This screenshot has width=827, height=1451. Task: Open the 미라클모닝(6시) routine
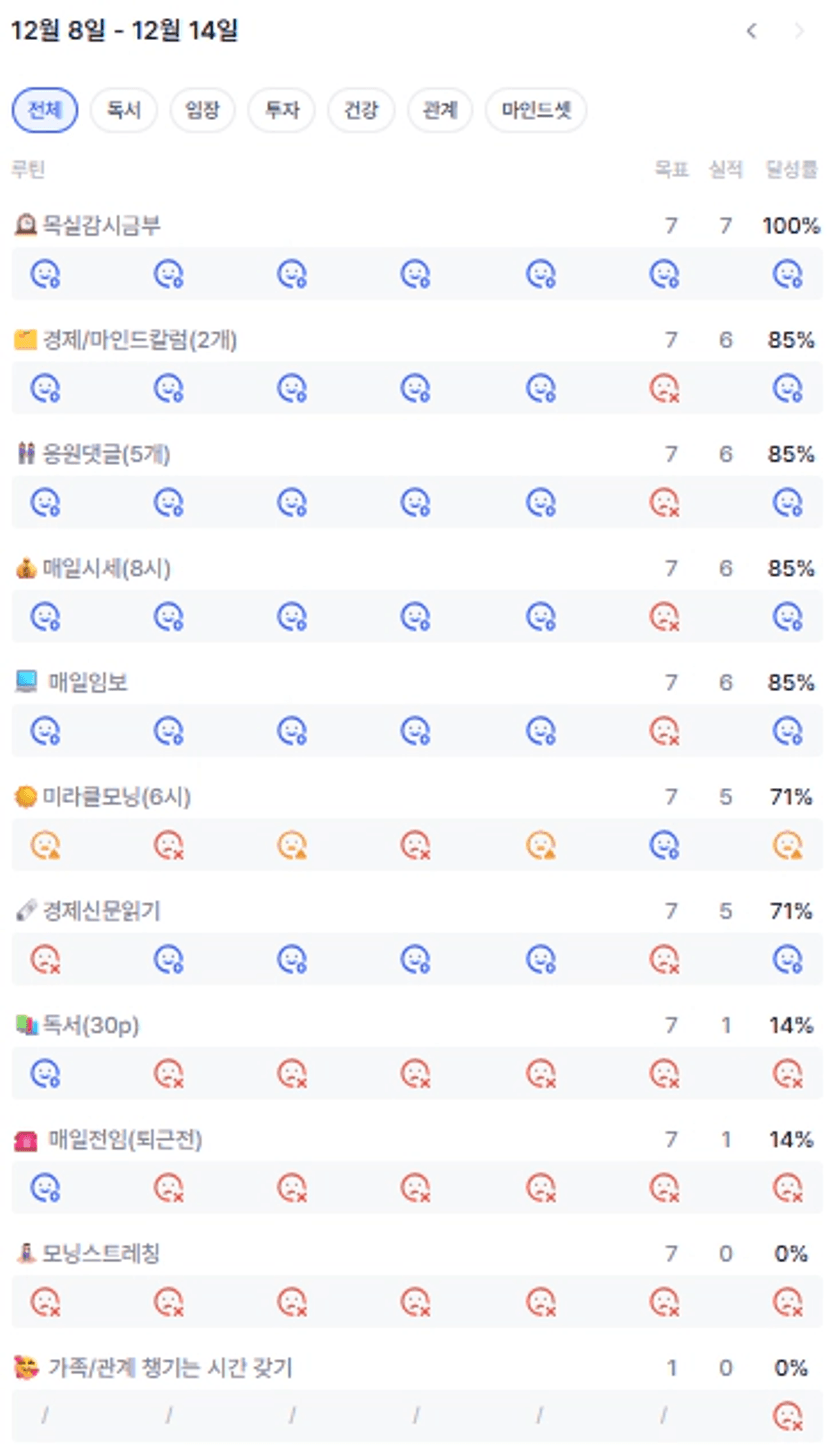116,797
